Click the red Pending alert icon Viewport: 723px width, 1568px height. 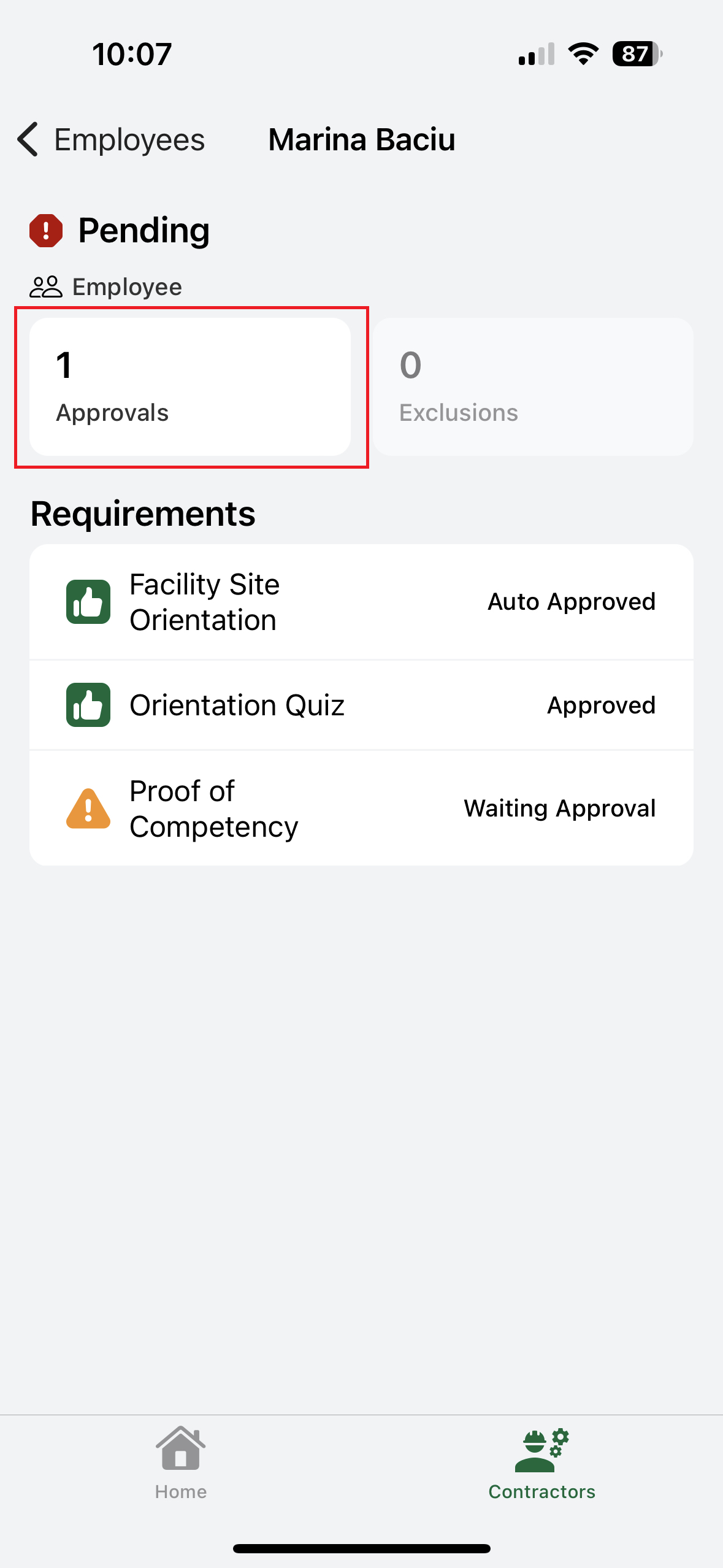pos(47,231)
